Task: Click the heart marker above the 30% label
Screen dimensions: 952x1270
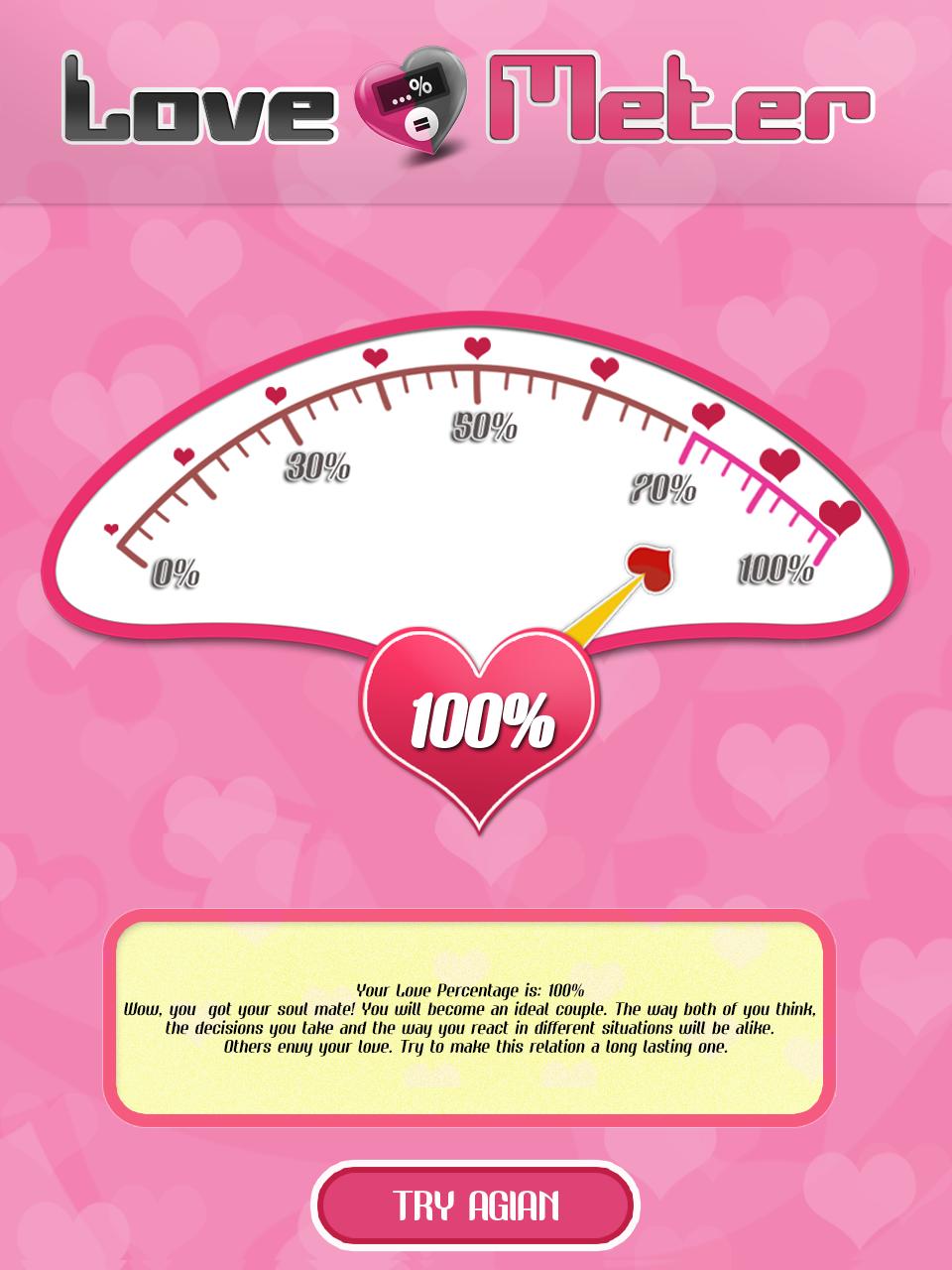Action: pyautogui.click(x=275, y=395)
